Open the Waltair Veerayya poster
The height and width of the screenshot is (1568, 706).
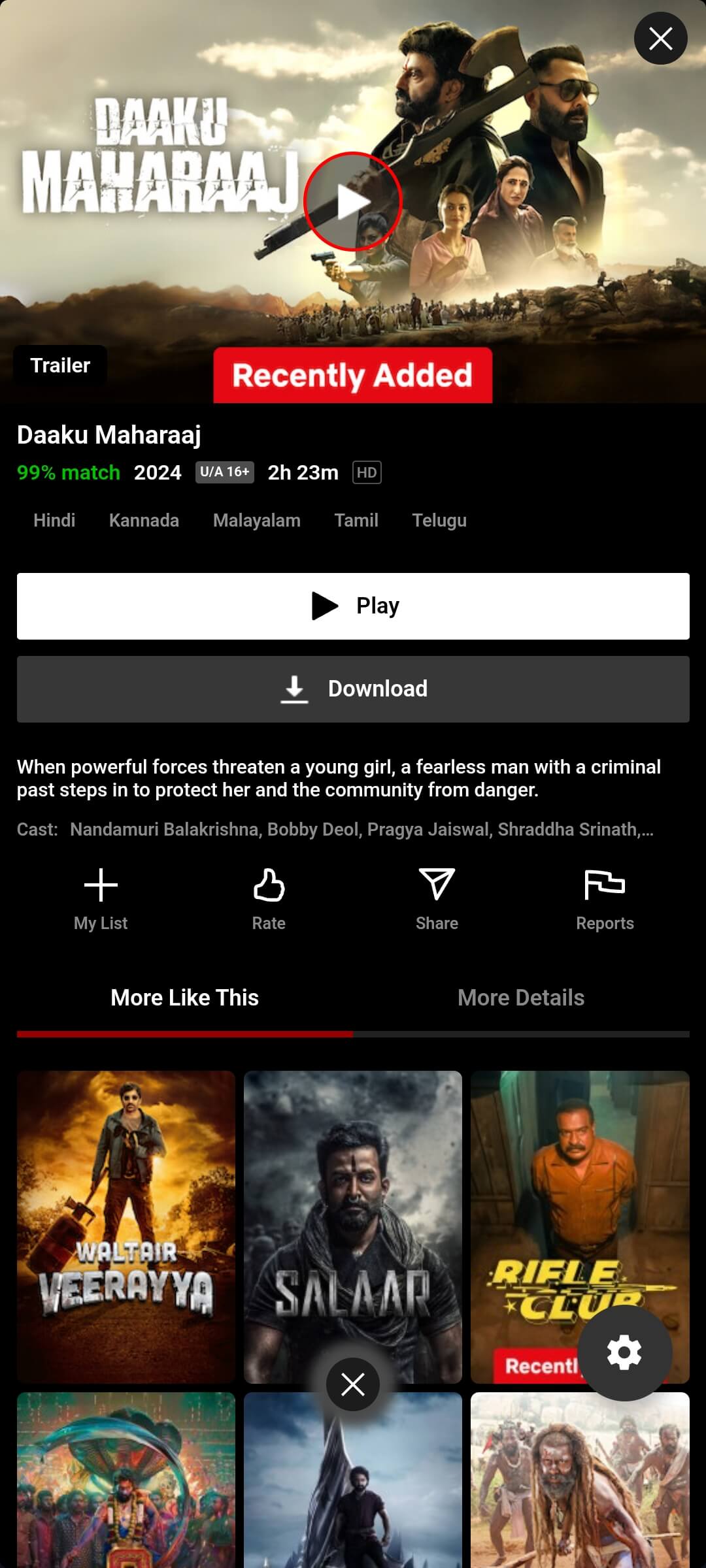pos(126,1227)
